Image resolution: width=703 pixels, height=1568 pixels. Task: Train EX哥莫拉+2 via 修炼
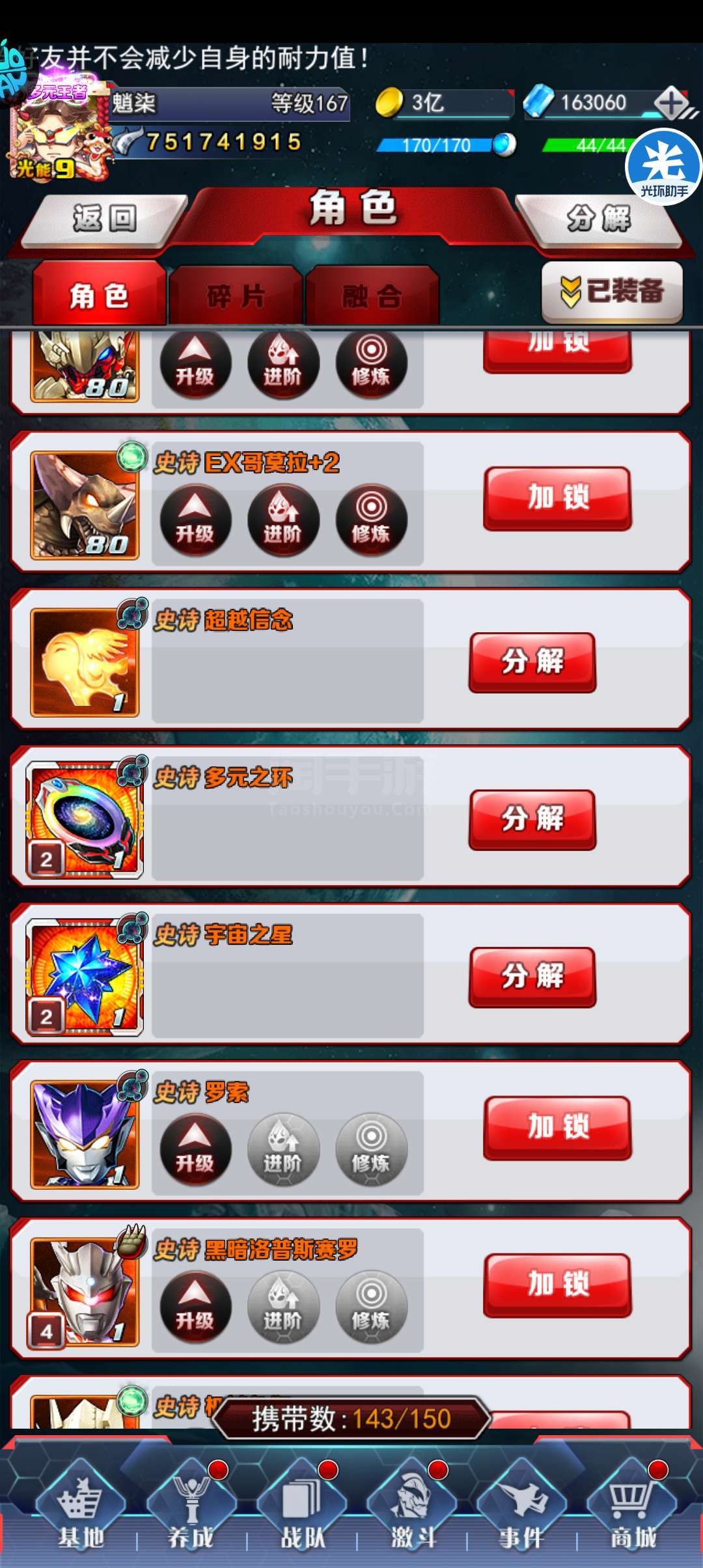pyautogui.click(x=371, y=520)
